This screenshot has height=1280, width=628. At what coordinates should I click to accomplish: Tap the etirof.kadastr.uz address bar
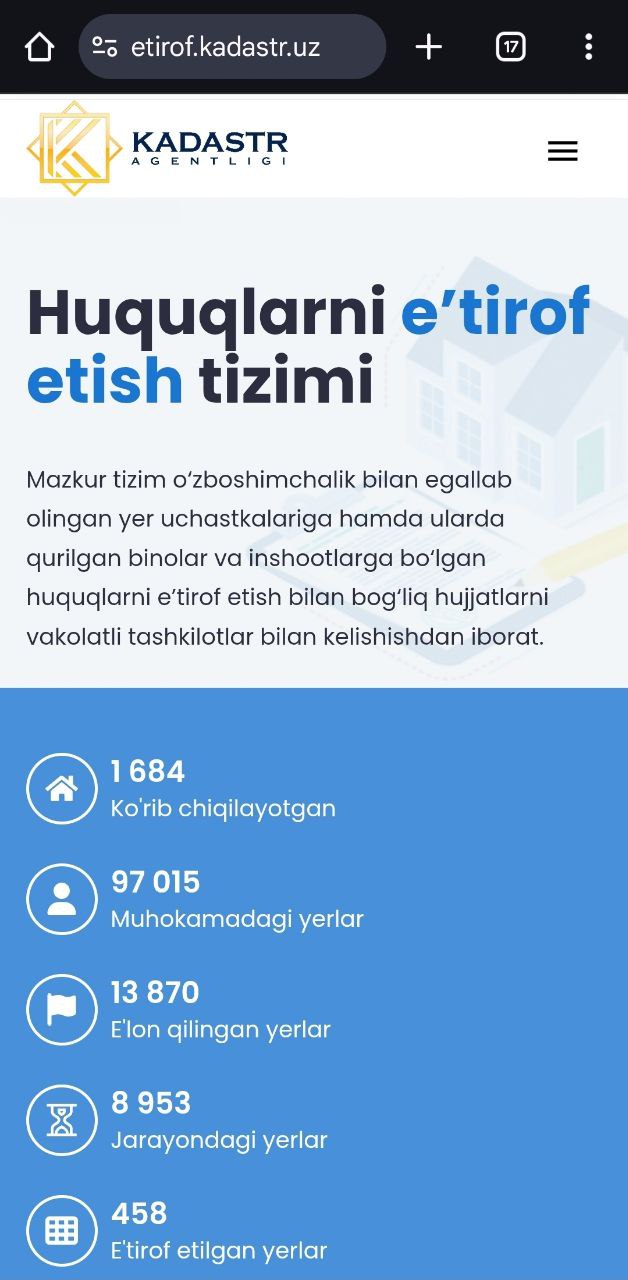point(232,47)
